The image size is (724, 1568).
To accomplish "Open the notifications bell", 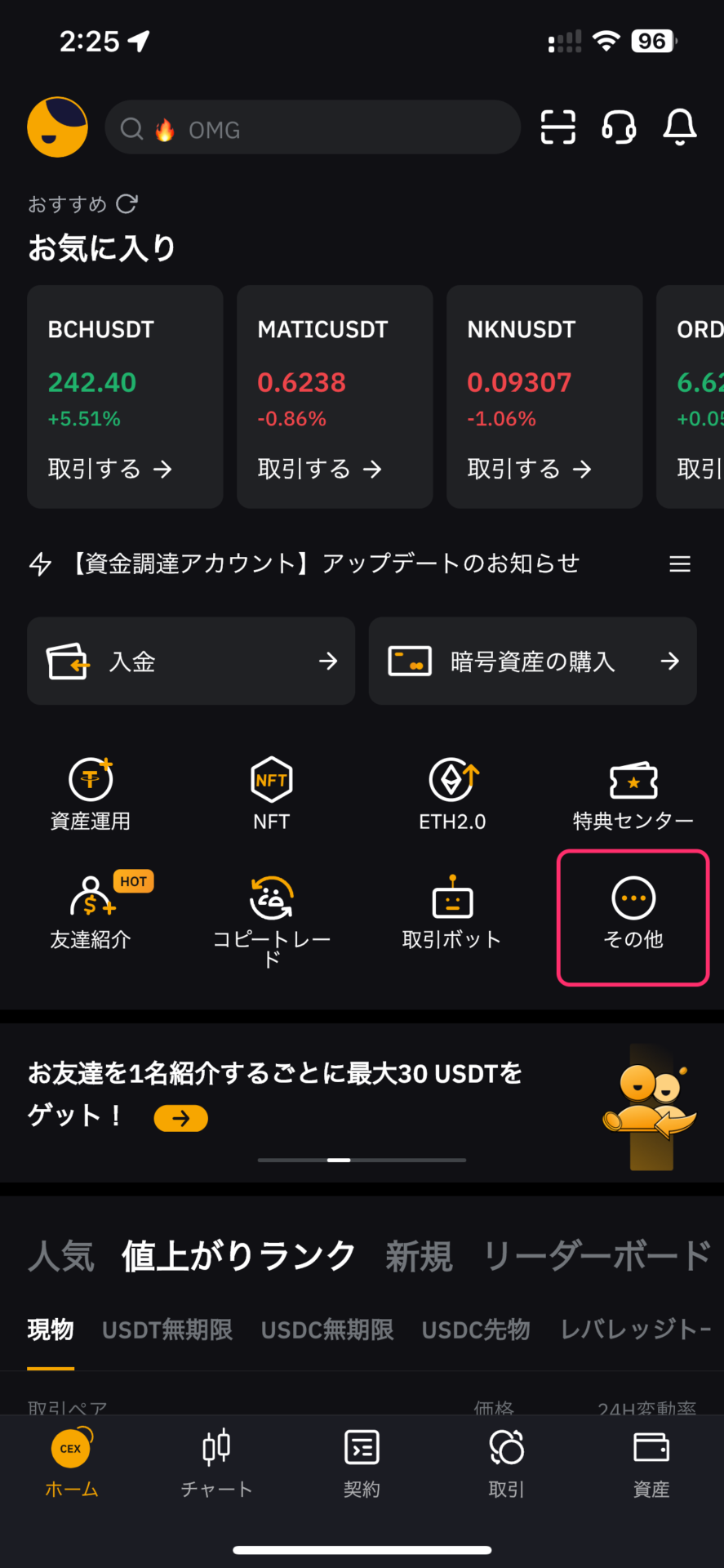I will point(680,127).
